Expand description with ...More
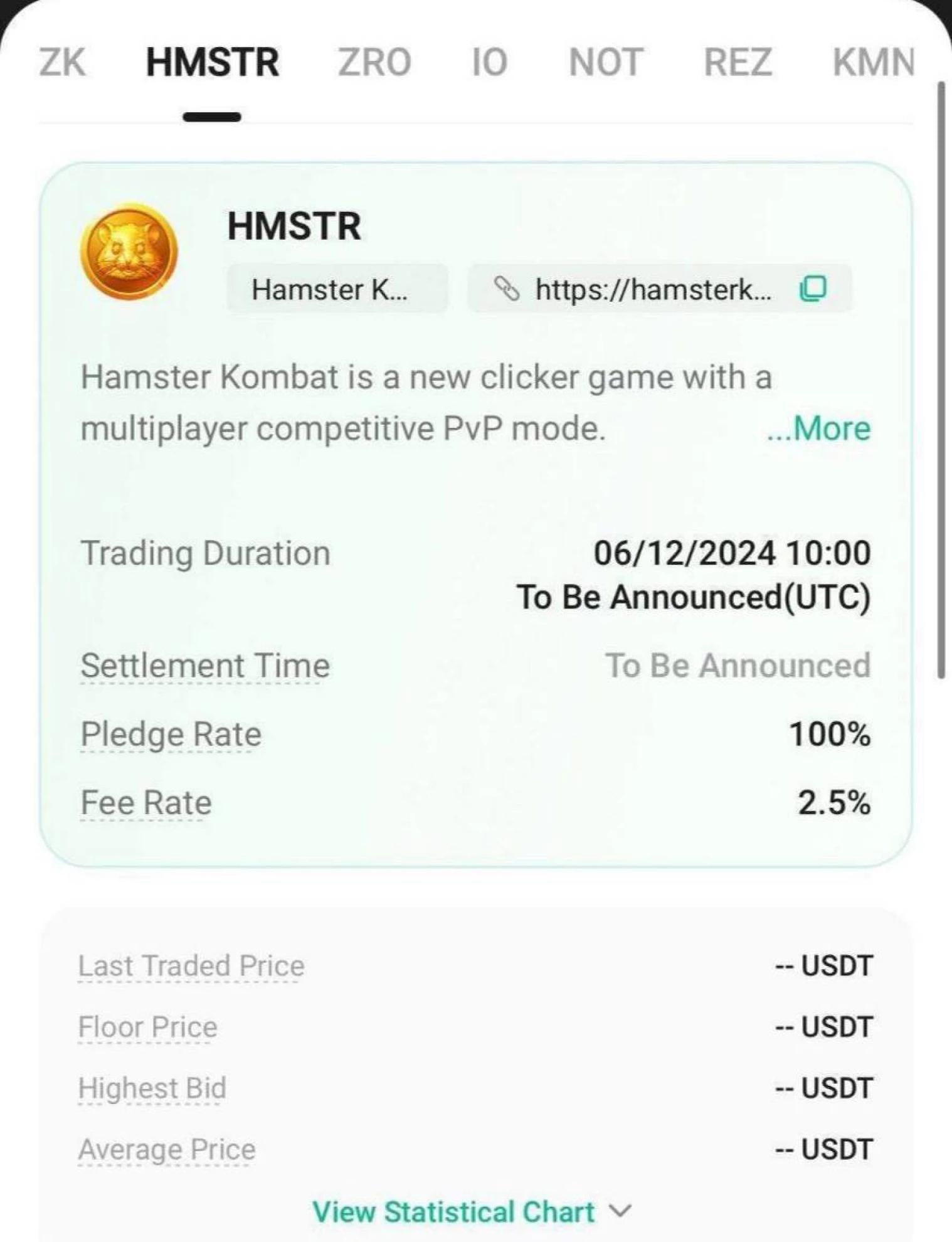This screenshot has width=952, height=1242. (818, 429)
